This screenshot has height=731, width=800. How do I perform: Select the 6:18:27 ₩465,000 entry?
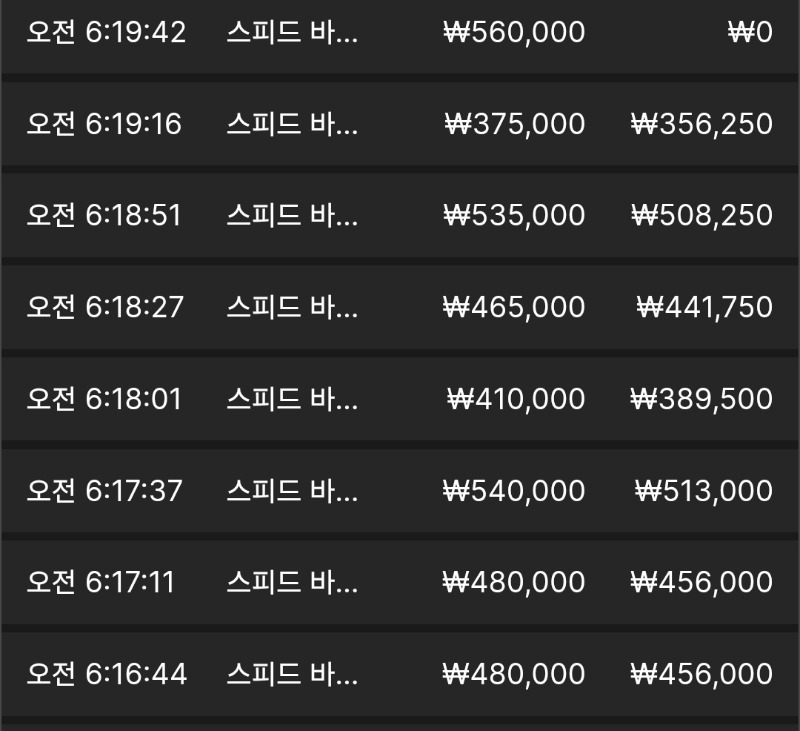(x=400, y=307)
